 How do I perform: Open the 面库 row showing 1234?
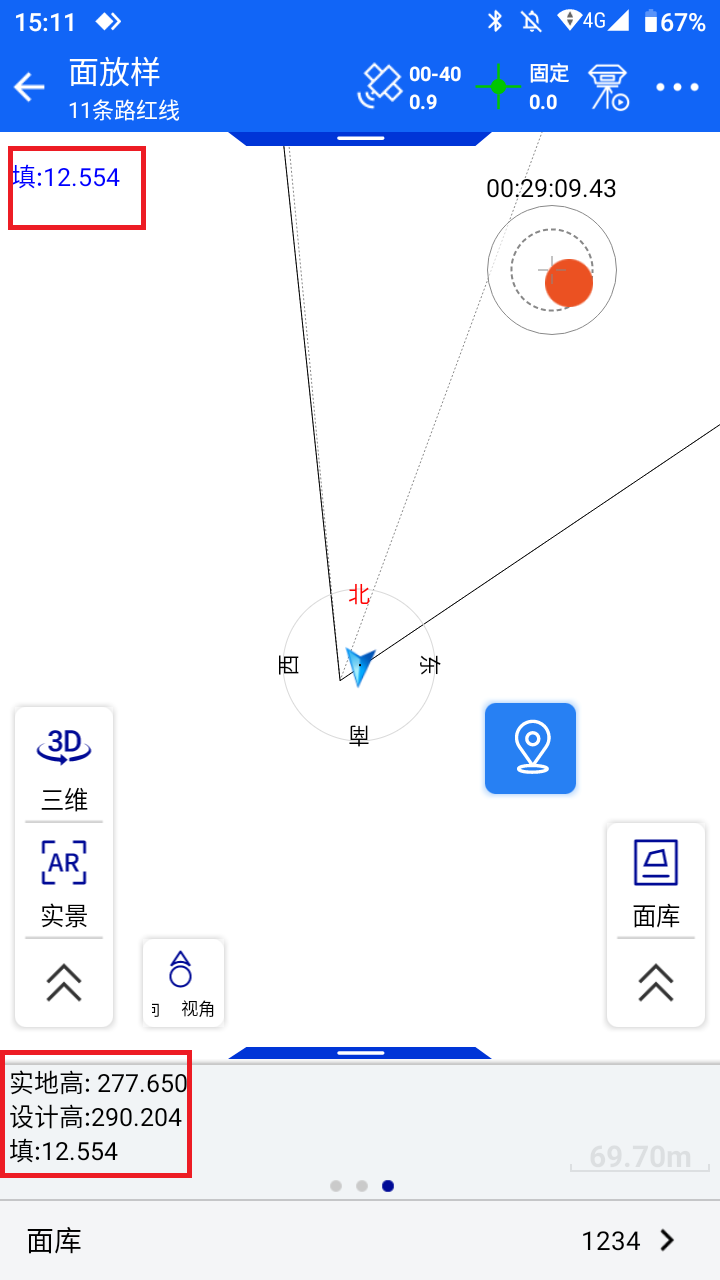coord(360,1241)
